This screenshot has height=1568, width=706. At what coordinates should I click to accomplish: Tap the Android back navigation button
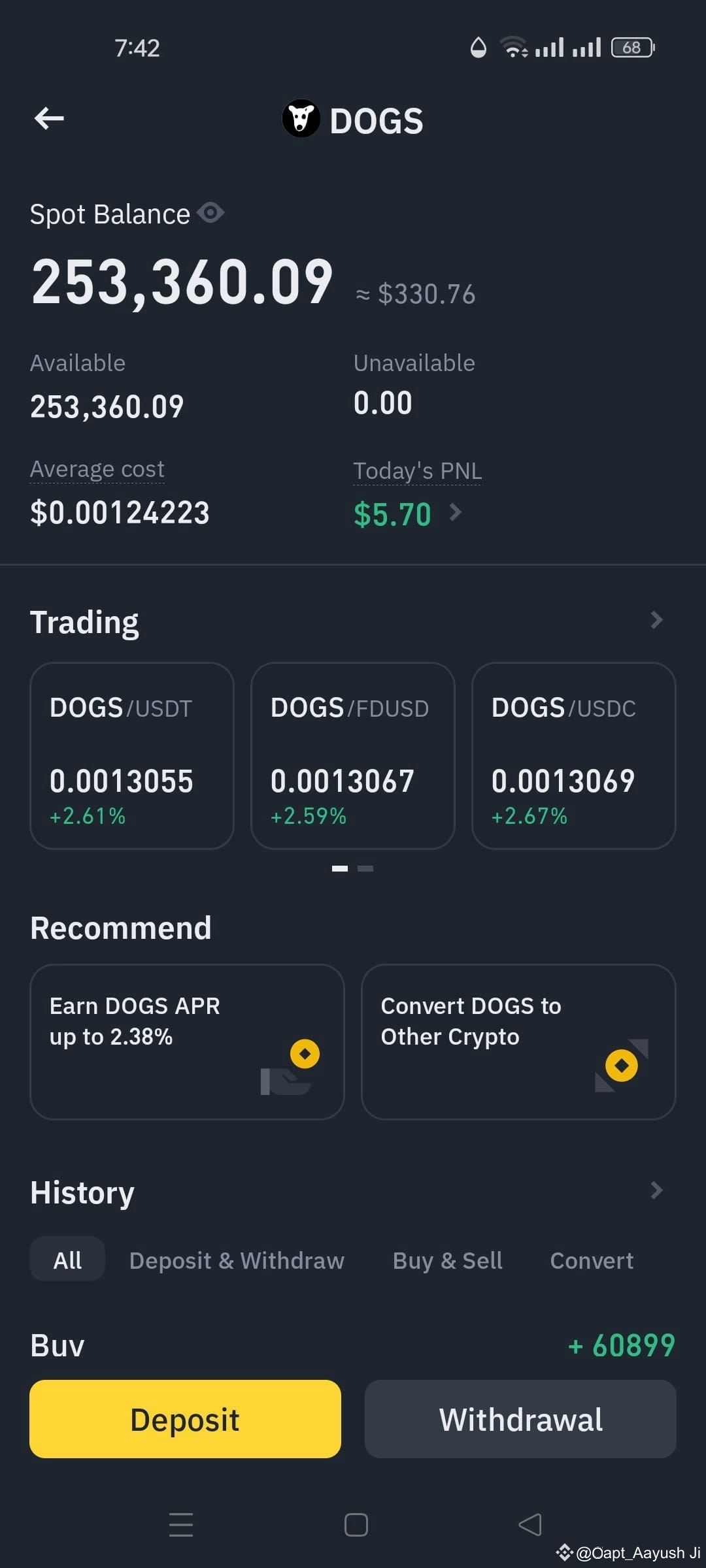point(529,1525)
